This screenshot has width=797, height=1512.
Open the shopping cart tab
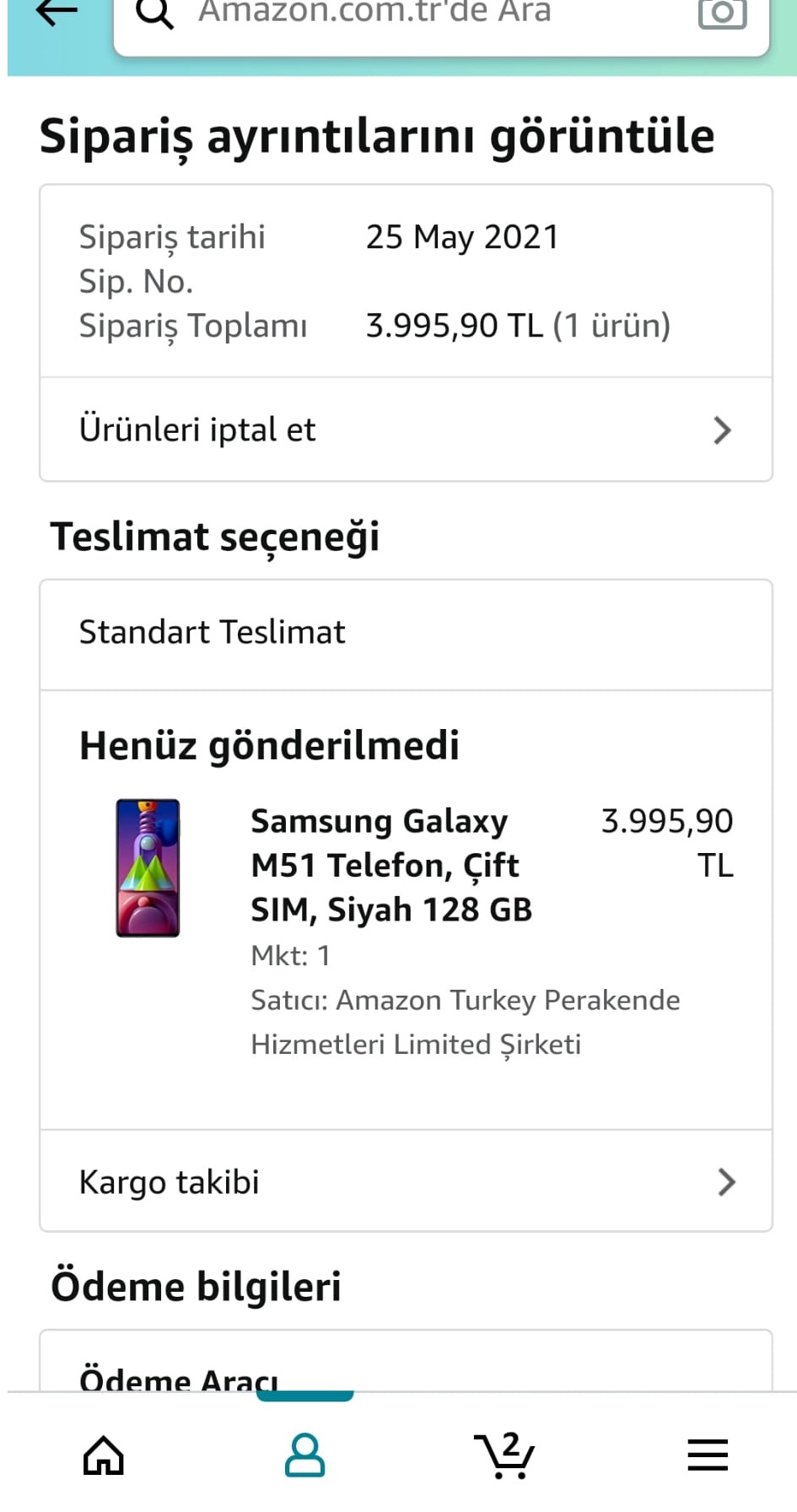pos(504,1455)
